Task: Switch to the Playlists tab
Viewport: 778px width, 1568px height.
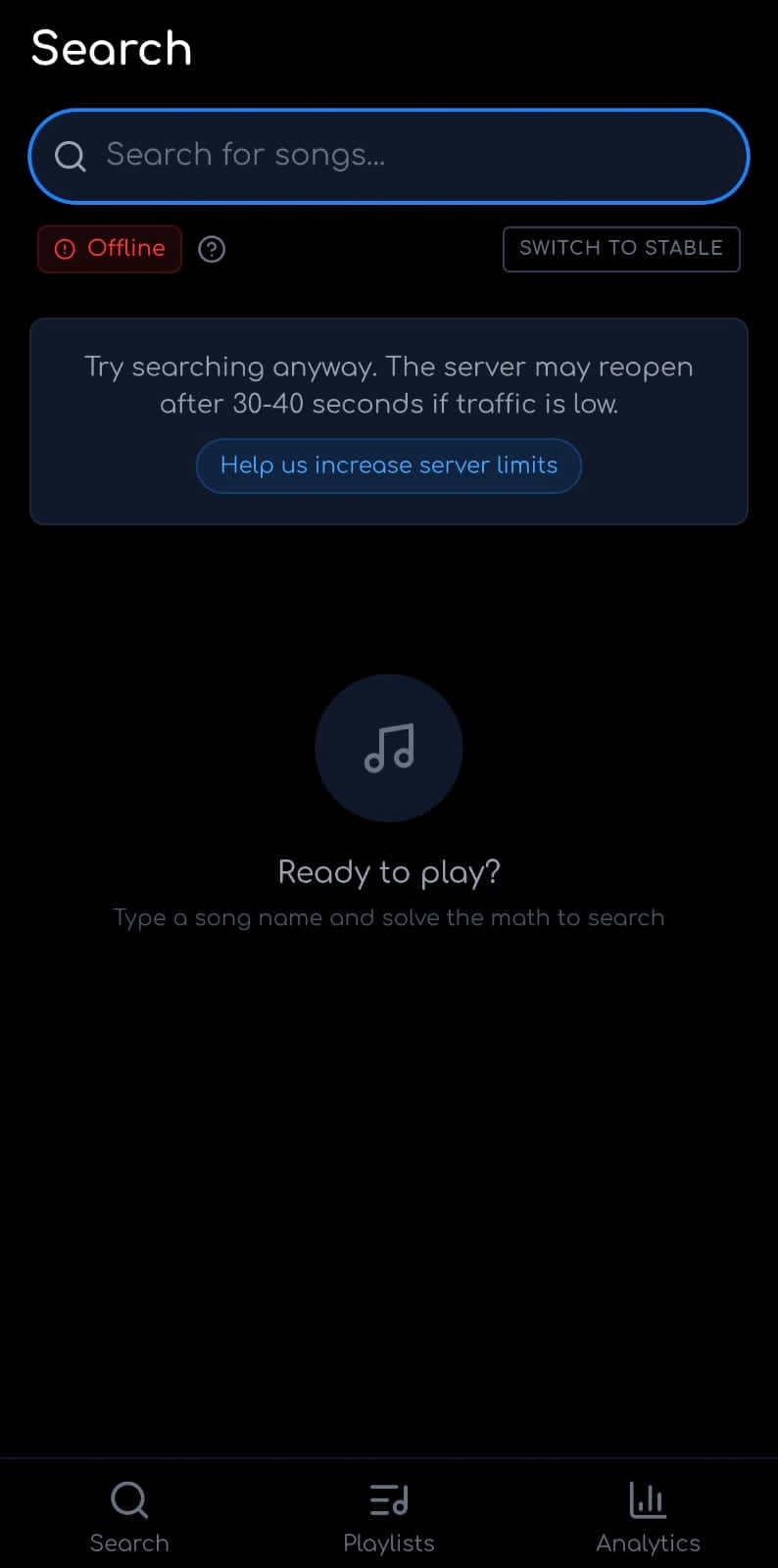Action: 389,1516
